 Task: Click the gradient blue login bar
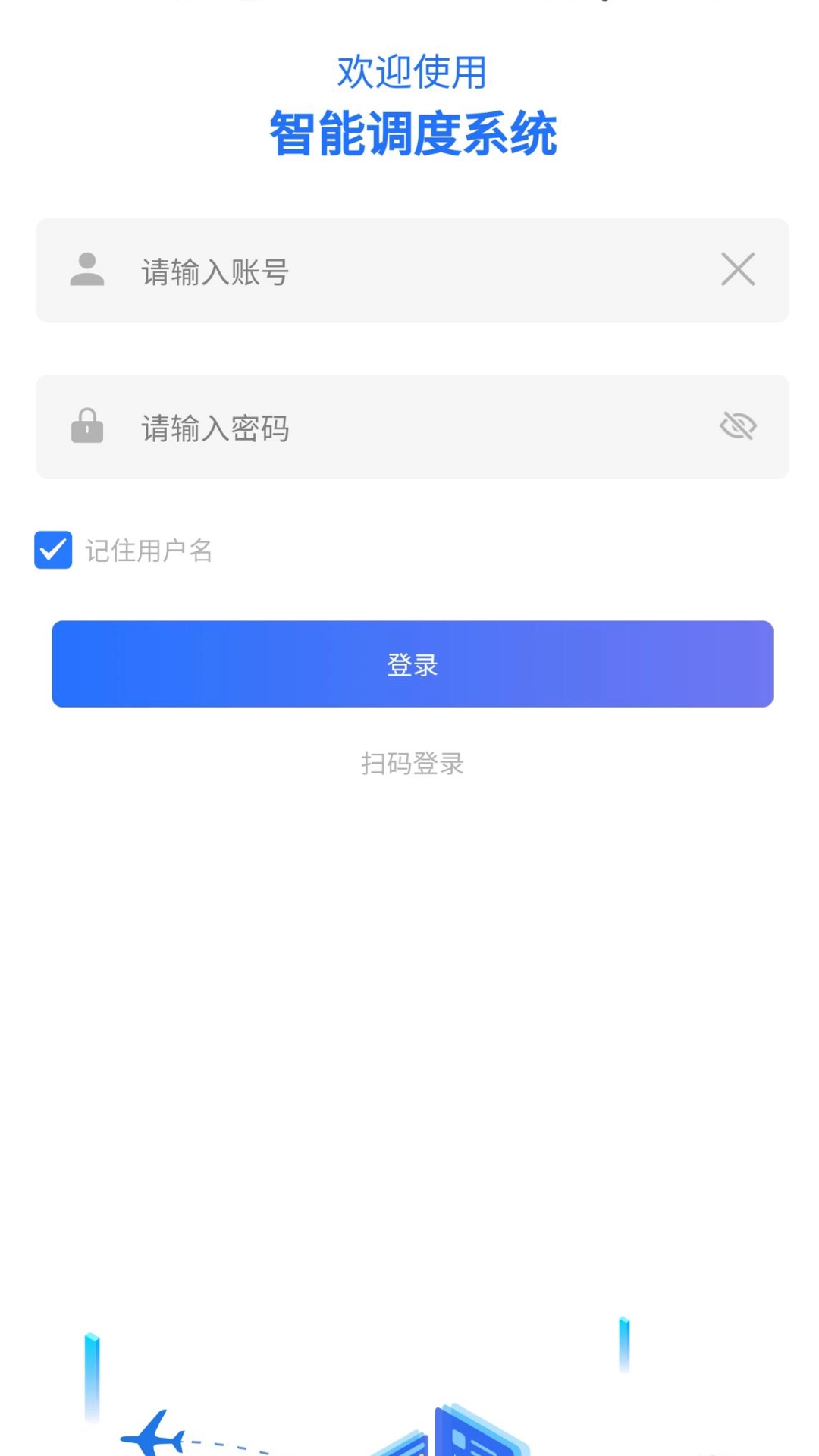coord(413,664)
